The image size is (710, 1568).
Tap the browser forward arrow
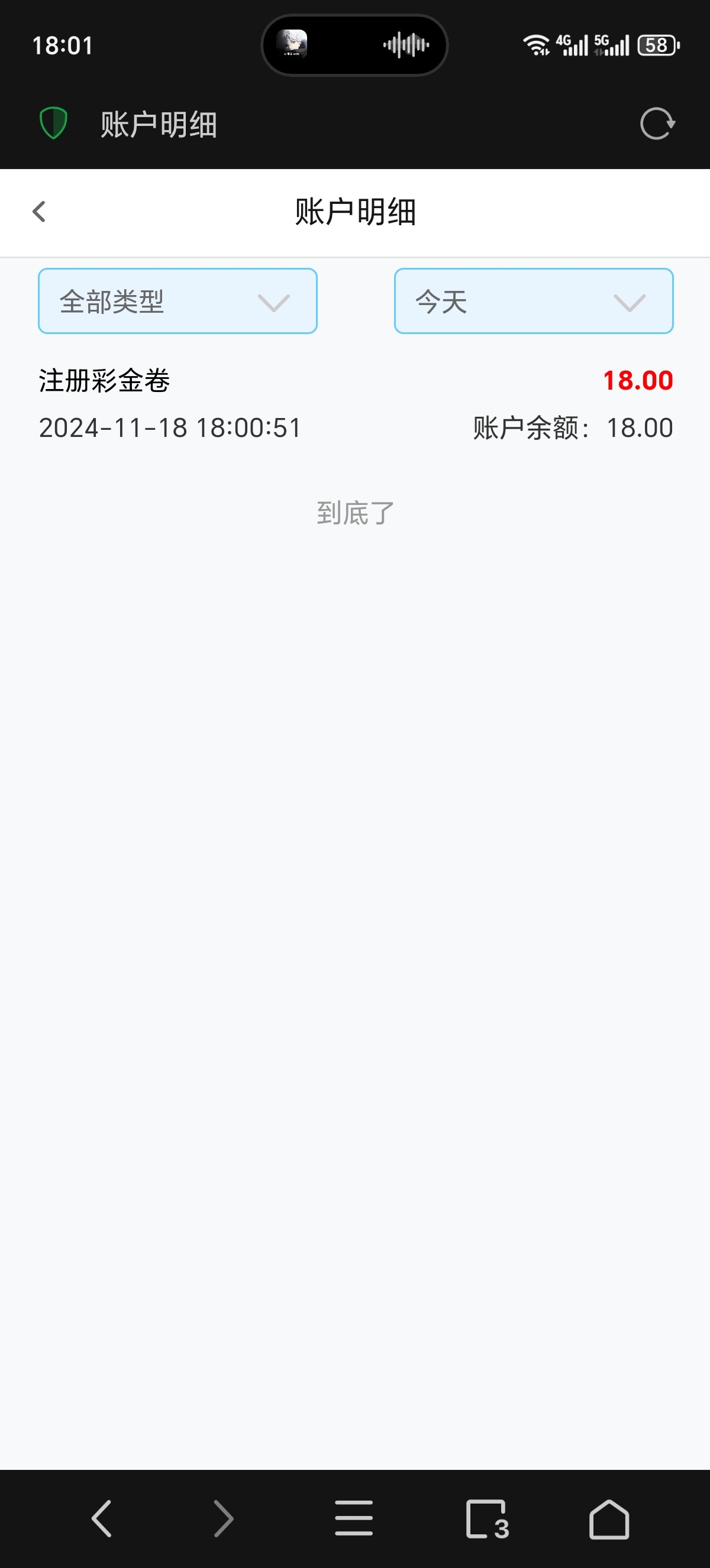tap(224, 1518)
